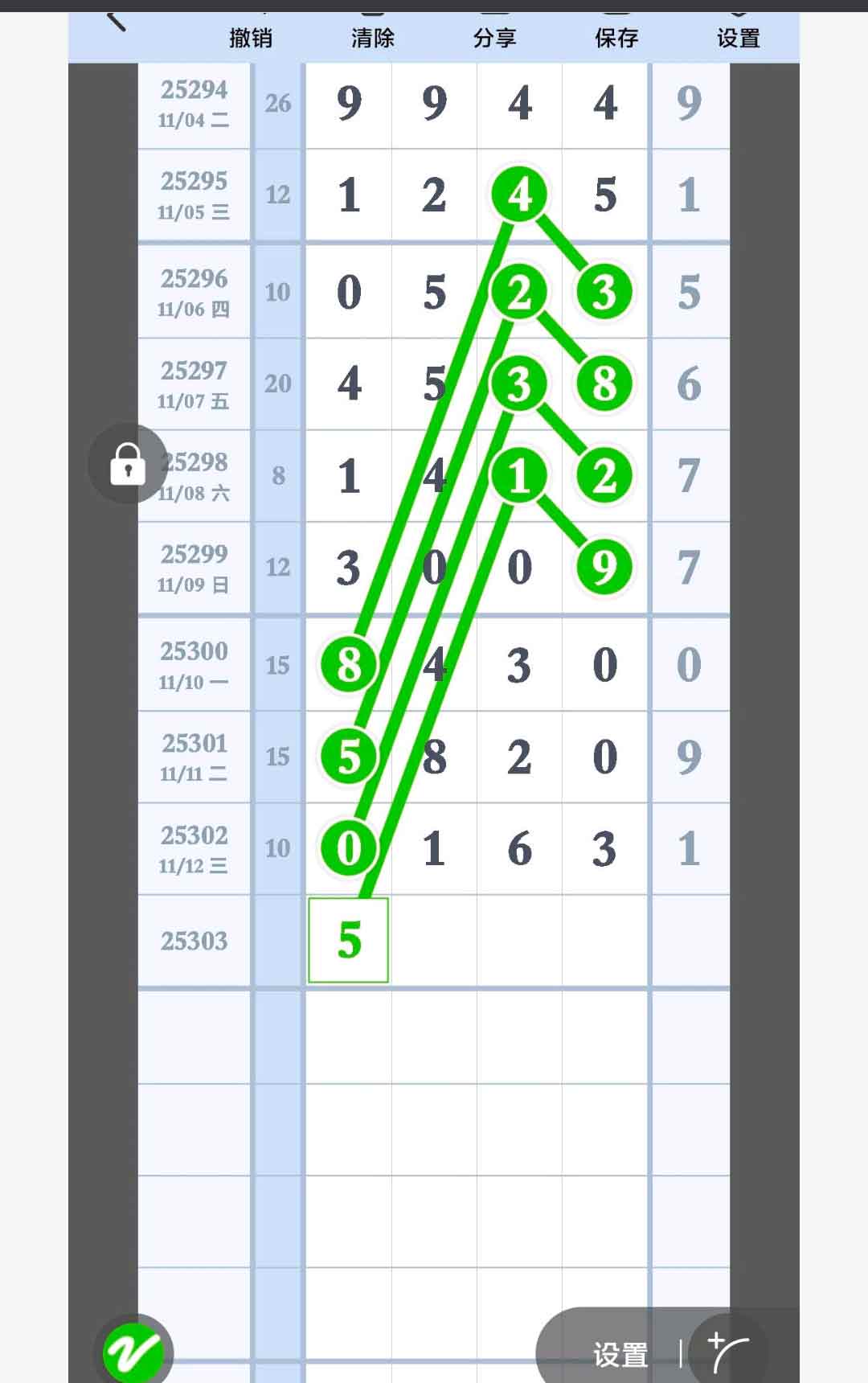The height and width of the screenshot is (1383, 868).
Task: Select the green-boxed 5 cell in row 25303
Action: [x=349, y=940]
